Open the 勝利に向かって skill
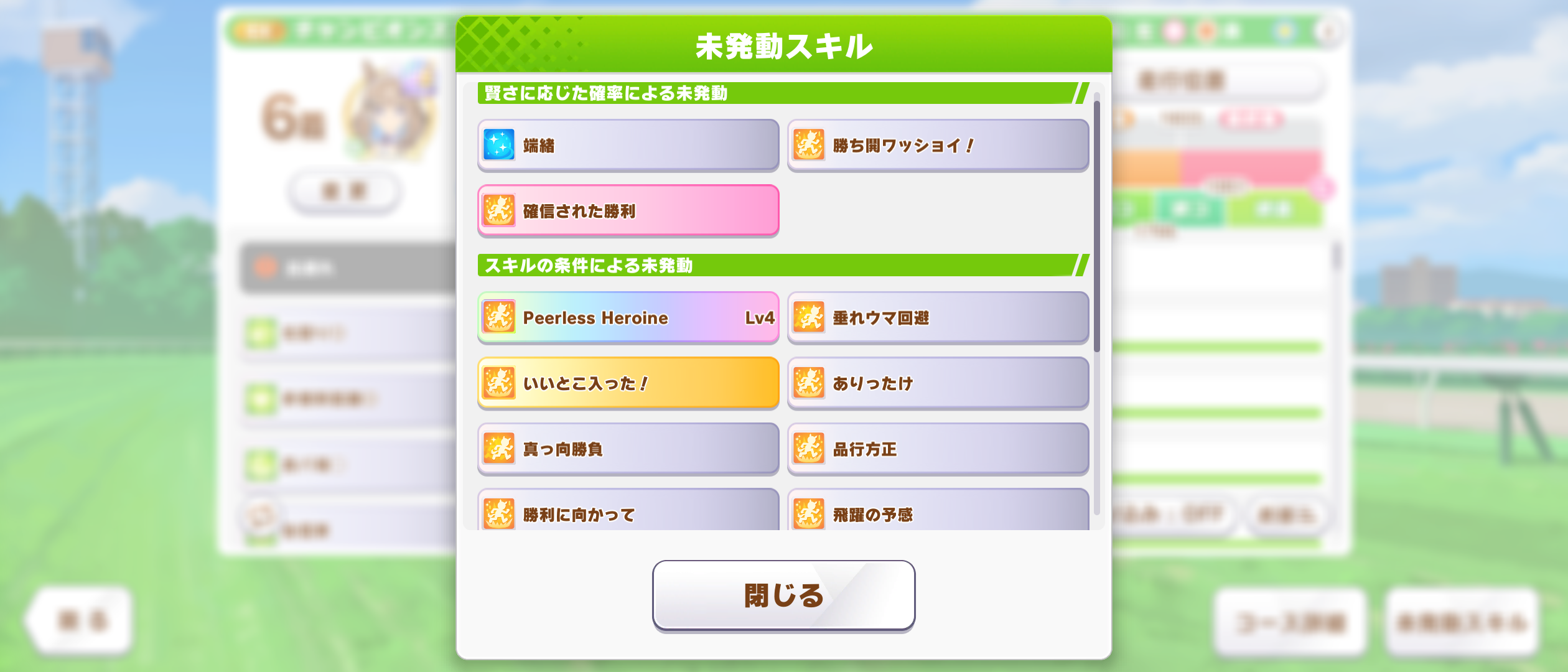Screen dimensions: 1568x672 (x=628, y=512)
